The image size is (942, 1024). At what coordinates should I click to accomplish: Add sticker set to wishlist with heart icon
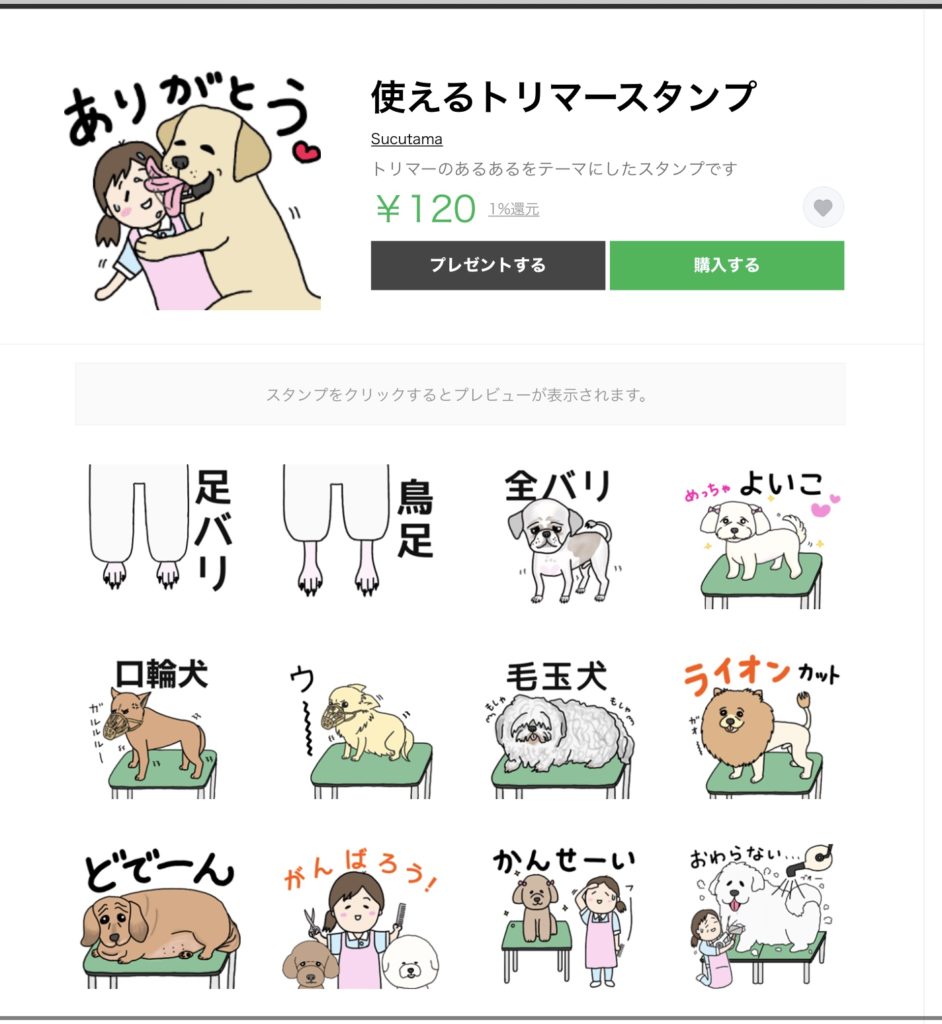[x=823, y=208]
